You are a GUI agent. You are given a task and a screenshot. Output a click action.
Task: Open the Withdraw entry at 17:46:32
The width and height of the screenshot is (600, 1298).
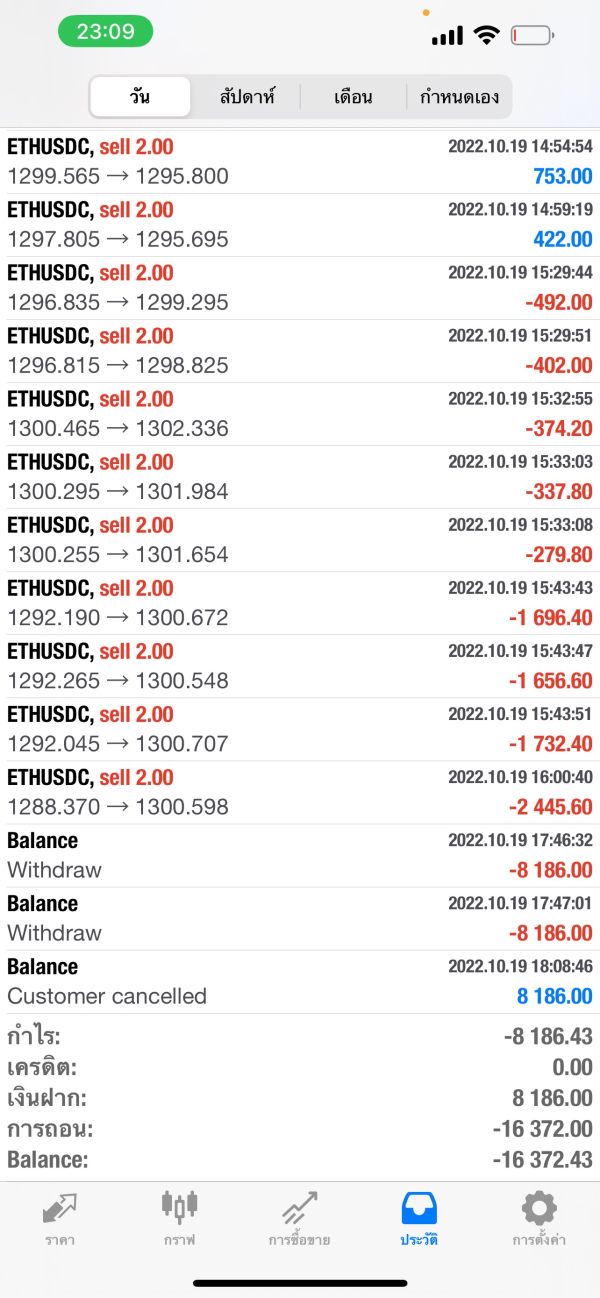tap(300, 855)
